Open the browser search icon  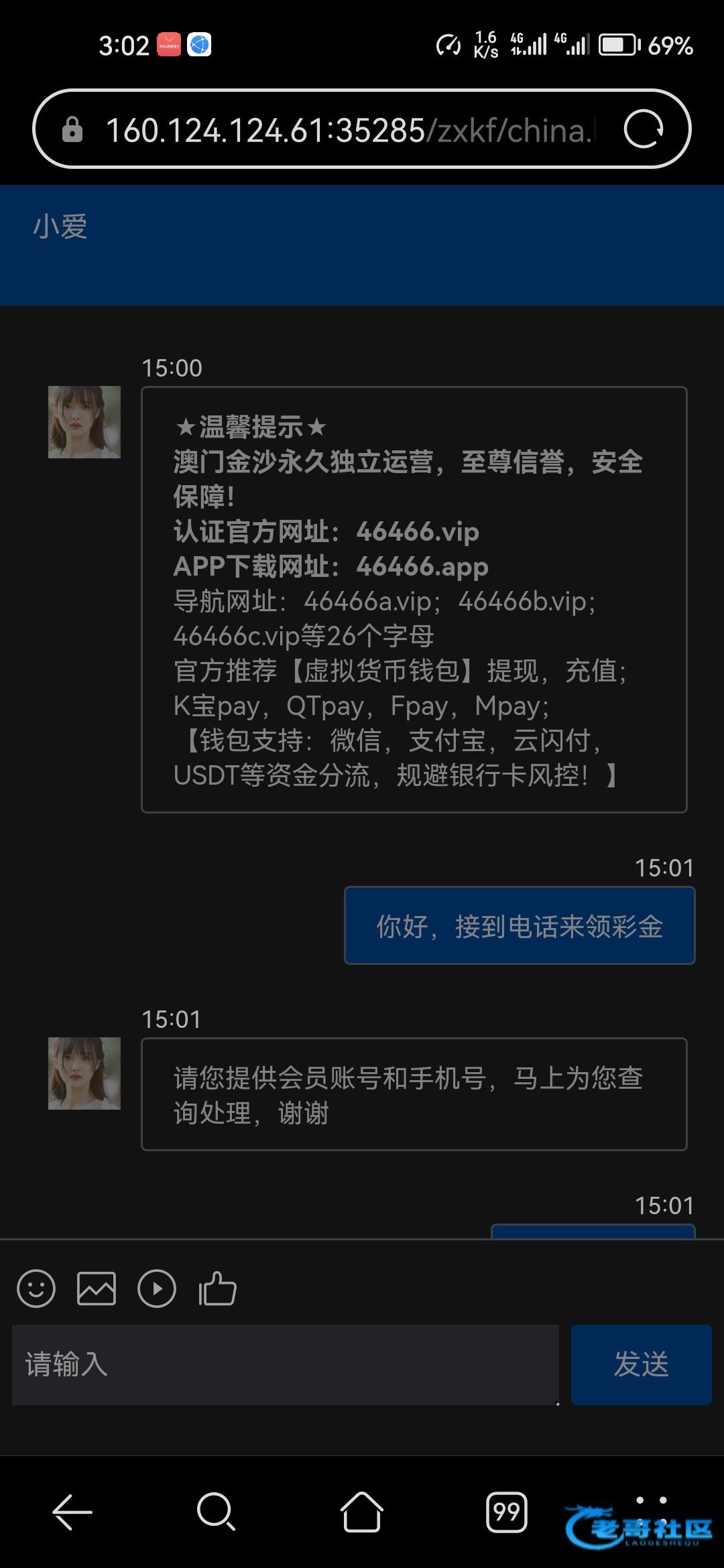pyautogui.click(x=217, y=1512)
